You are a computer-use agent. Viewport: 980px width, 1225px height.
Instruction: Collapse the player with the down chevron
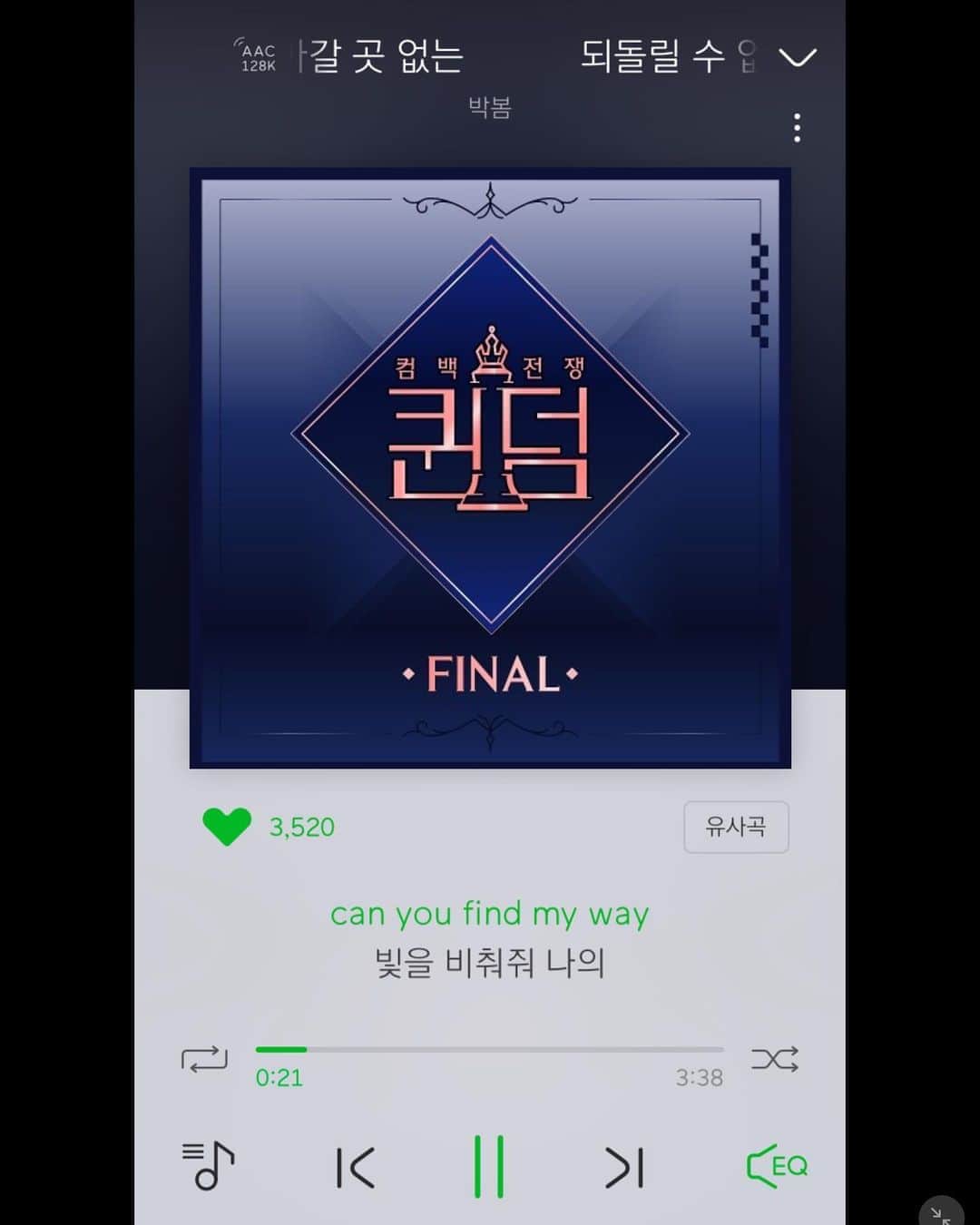(x=798, y=58)
